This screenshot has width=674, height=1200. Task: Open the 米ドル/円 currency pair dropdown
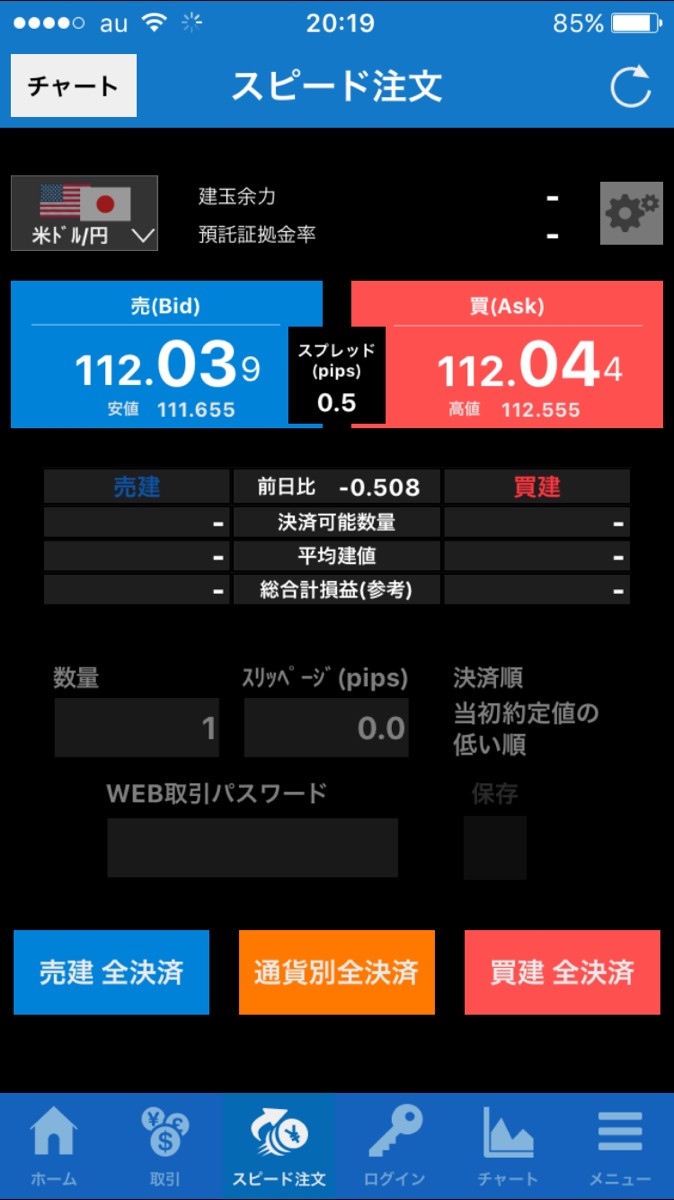[x=85, y=213]
